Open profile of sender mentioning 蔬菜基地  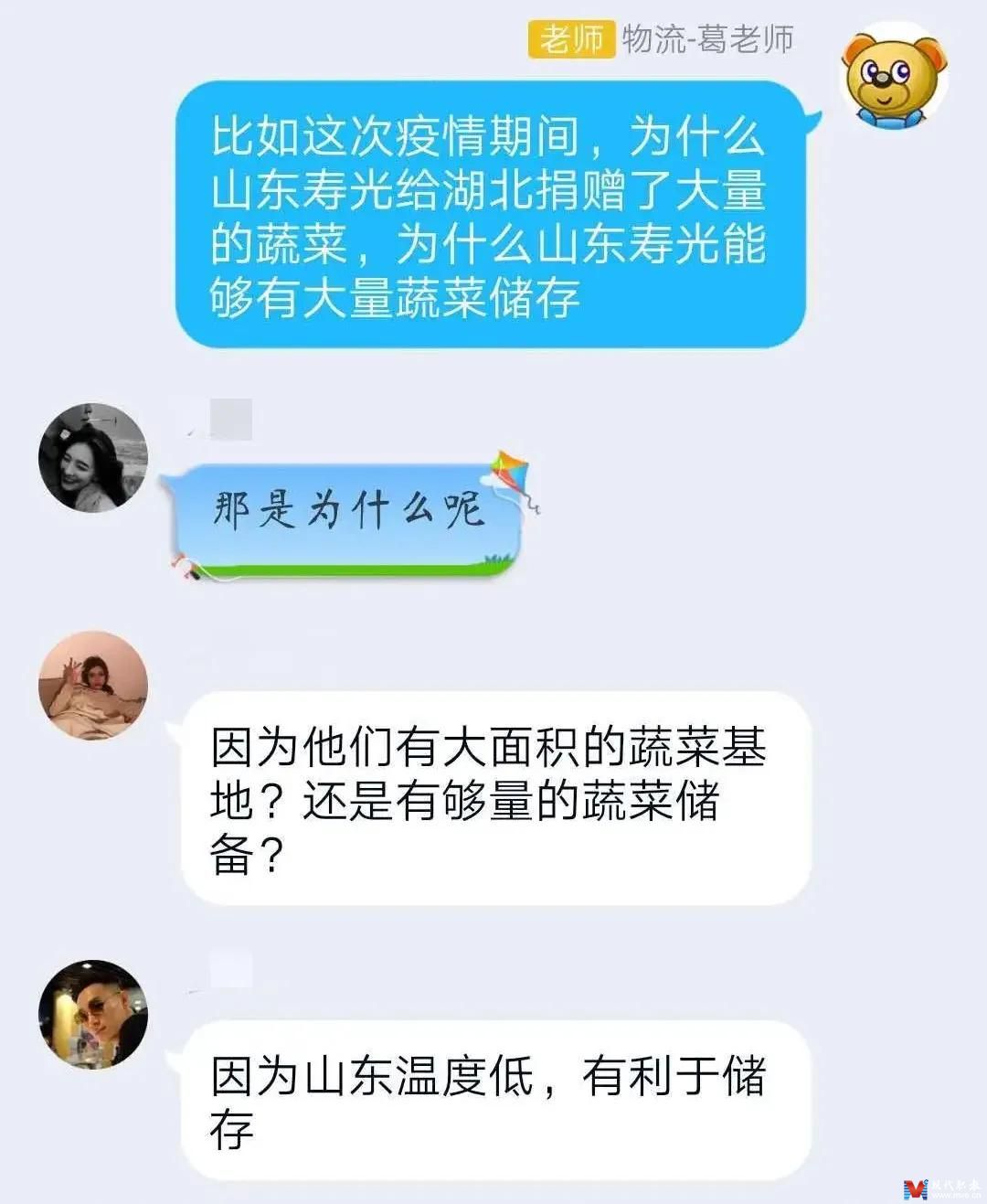pos(92,685)
